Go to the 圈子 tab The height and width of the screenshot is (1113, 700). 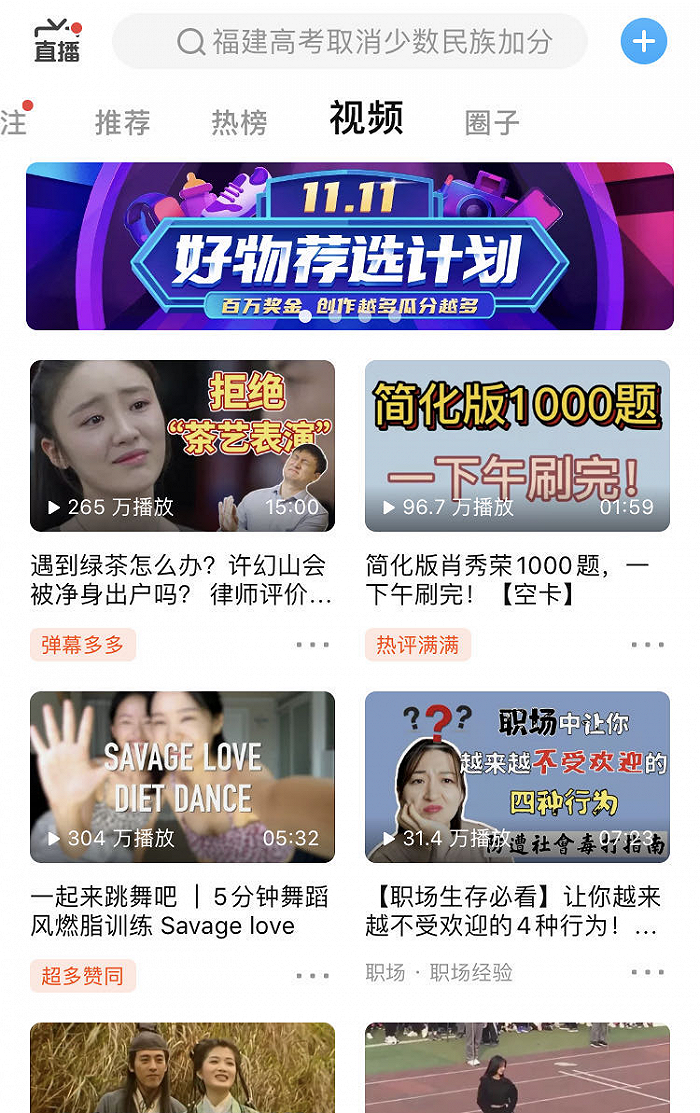coord(492,122)
